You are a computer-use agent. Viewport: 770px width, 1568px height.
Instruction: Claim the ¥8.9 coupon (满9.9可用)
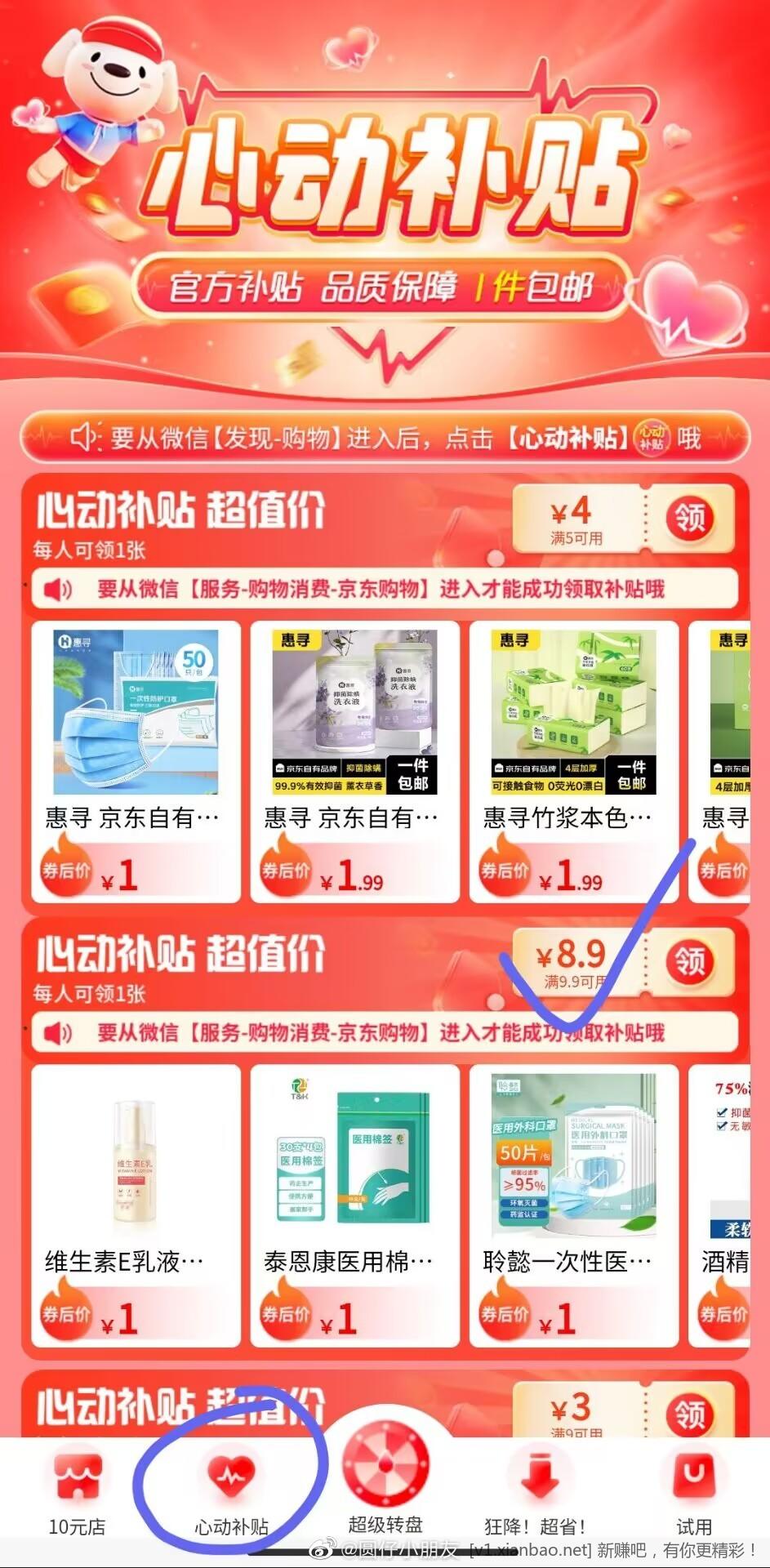point(689,961)
